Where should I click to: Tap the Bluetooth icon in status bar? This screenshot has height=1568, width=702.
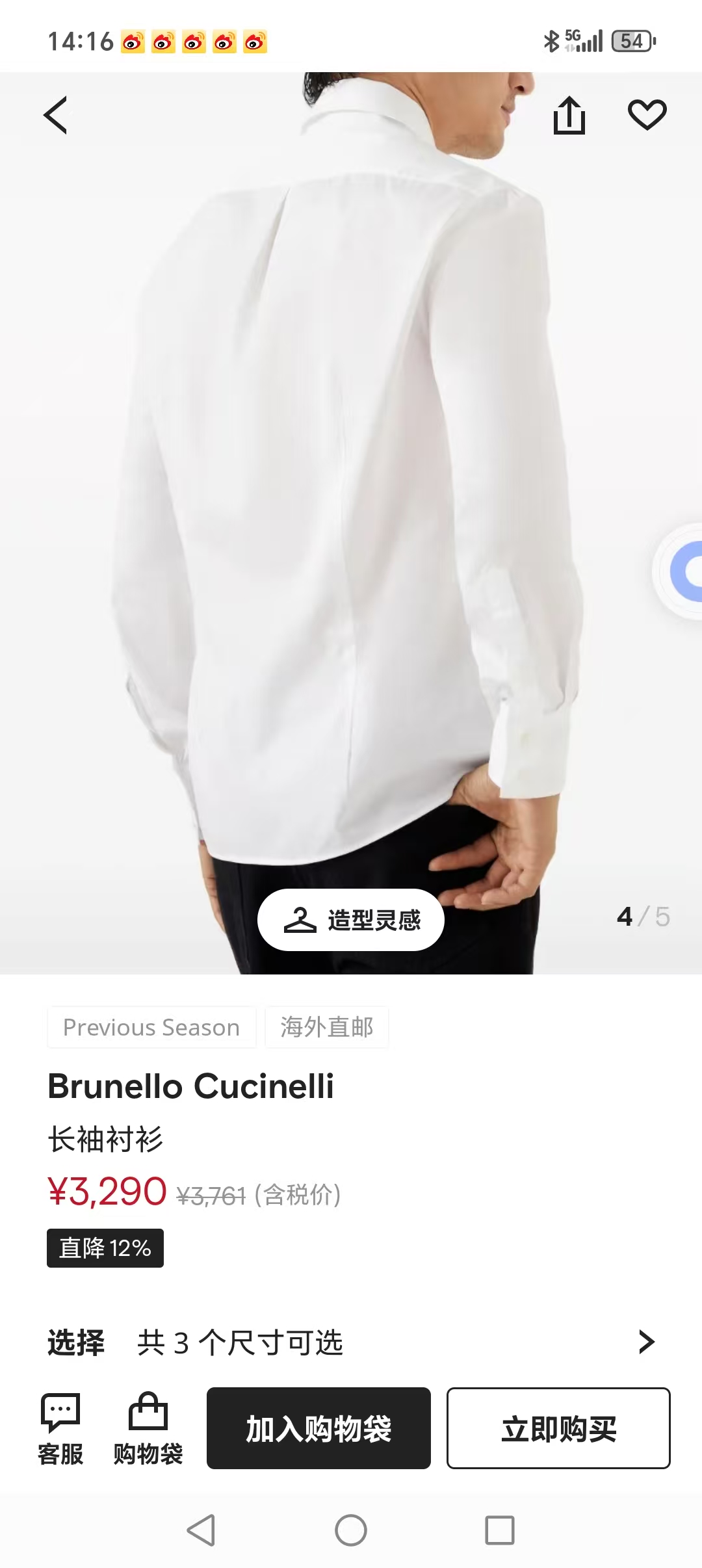(552, 40)
